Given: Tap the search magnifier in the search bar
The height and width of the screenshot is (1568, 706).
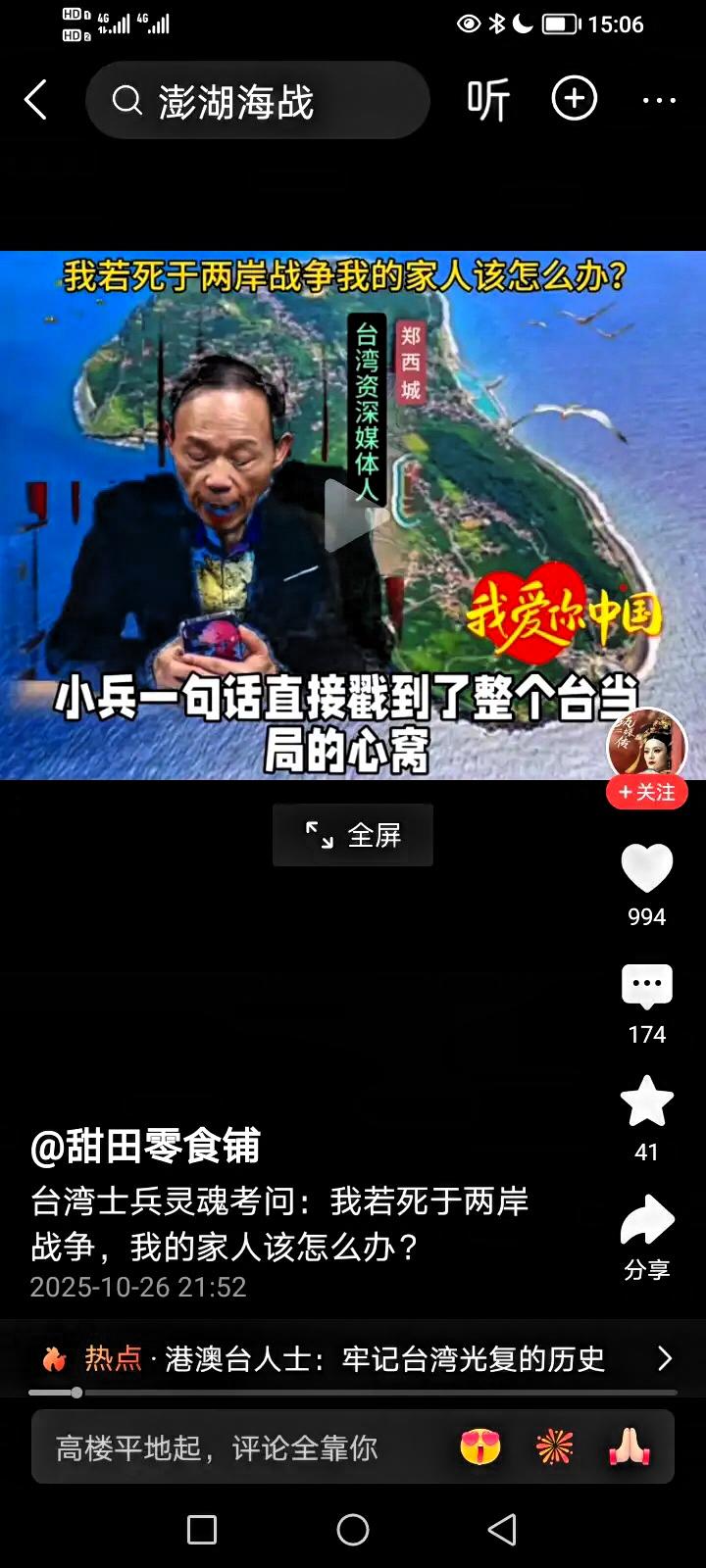Looking at the screenshot, I should pos(128,101).
